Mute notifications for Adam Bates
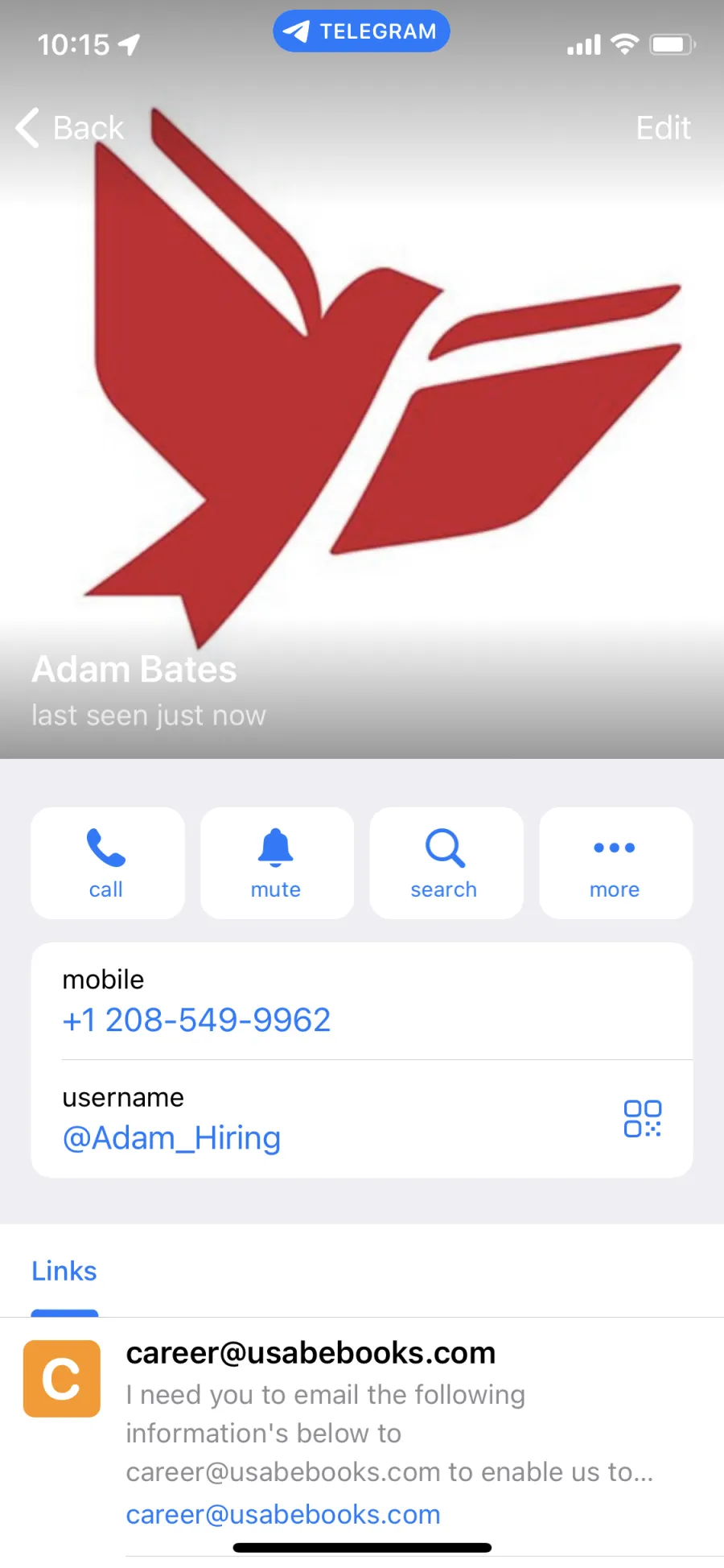Image resolution: width=724 pixels, height=1568 pixels. pyautogui.click(x=277, y=863)
